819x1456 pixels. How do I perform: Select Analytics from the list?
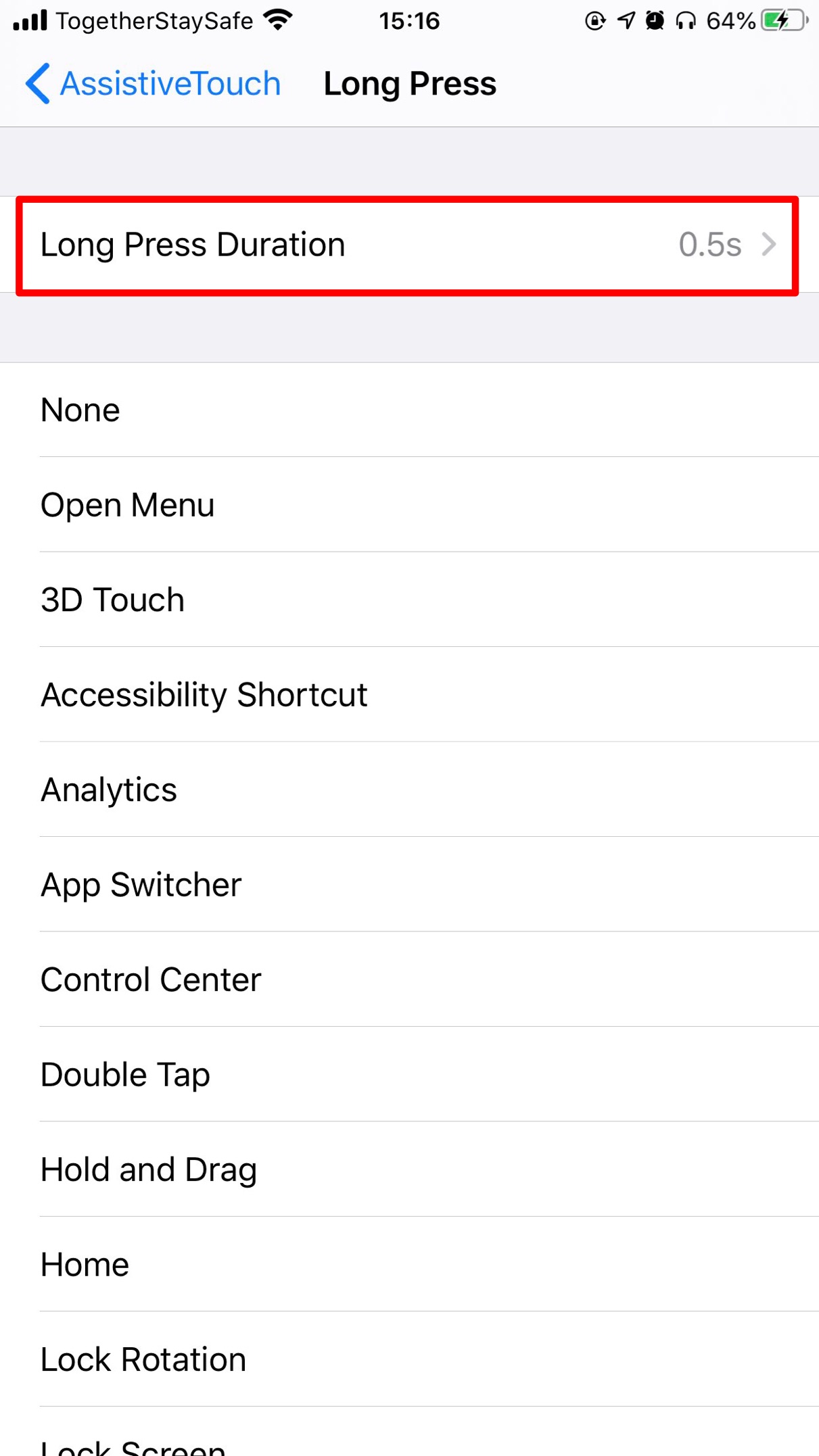pos(408,790)
